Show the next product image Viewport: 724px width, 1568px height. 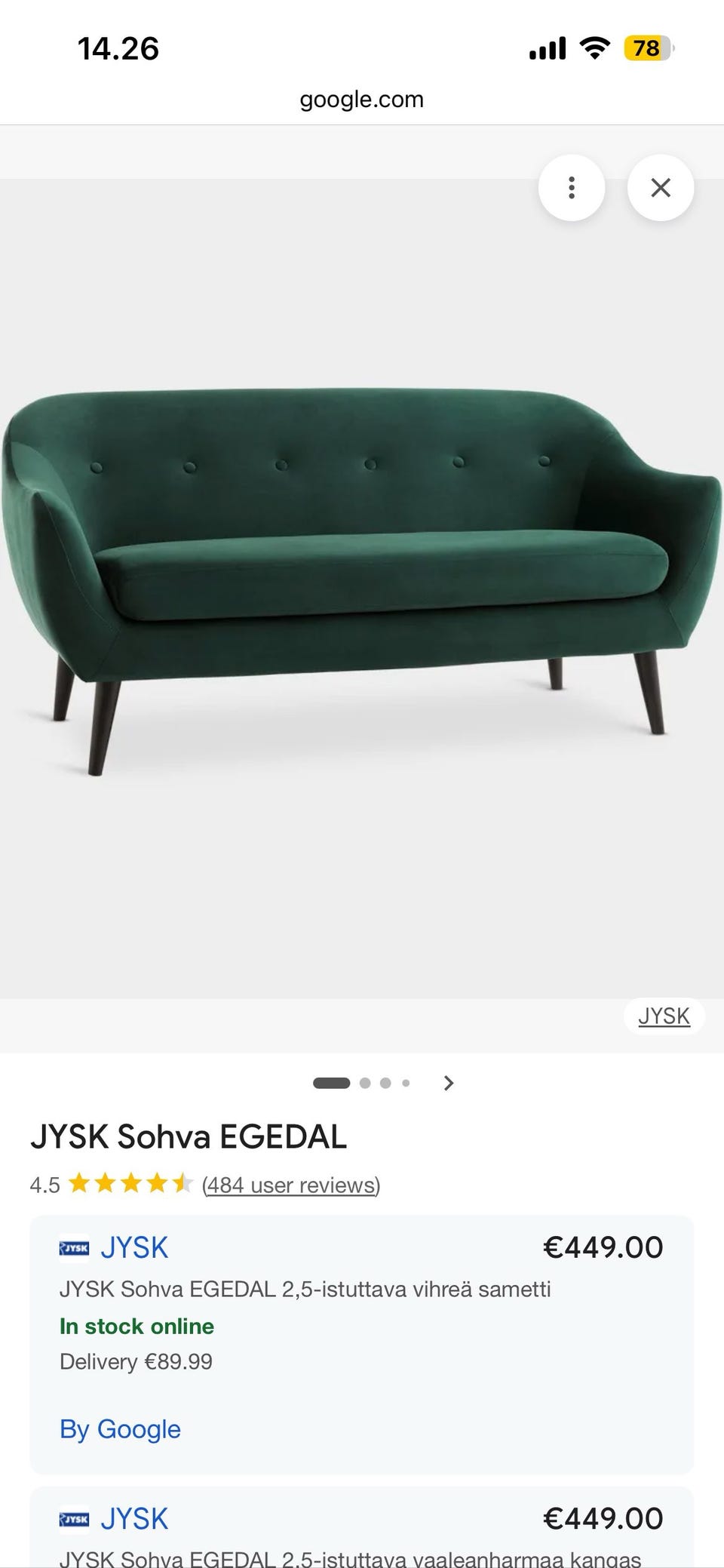(449, 1084)
